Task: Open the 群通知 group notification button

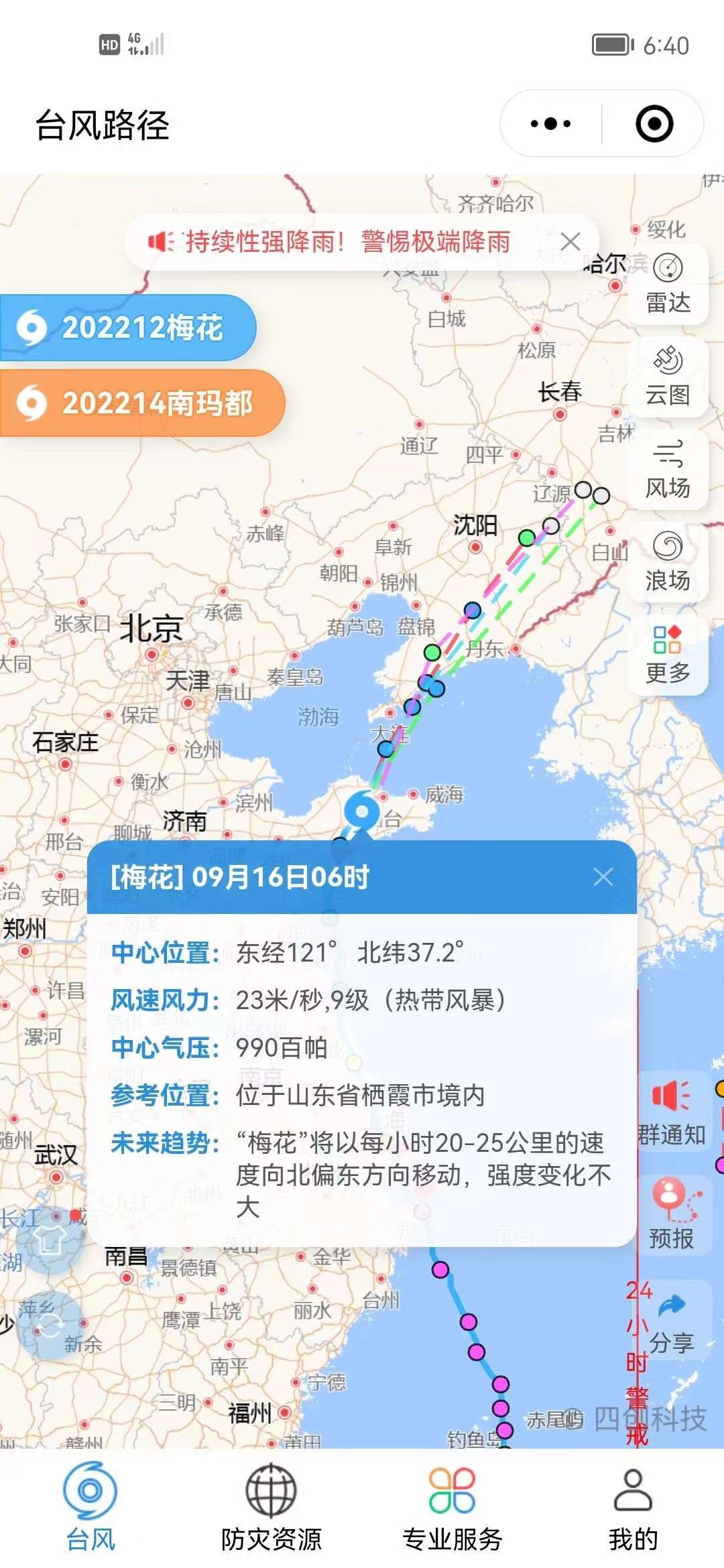Action: [672, 1111]
